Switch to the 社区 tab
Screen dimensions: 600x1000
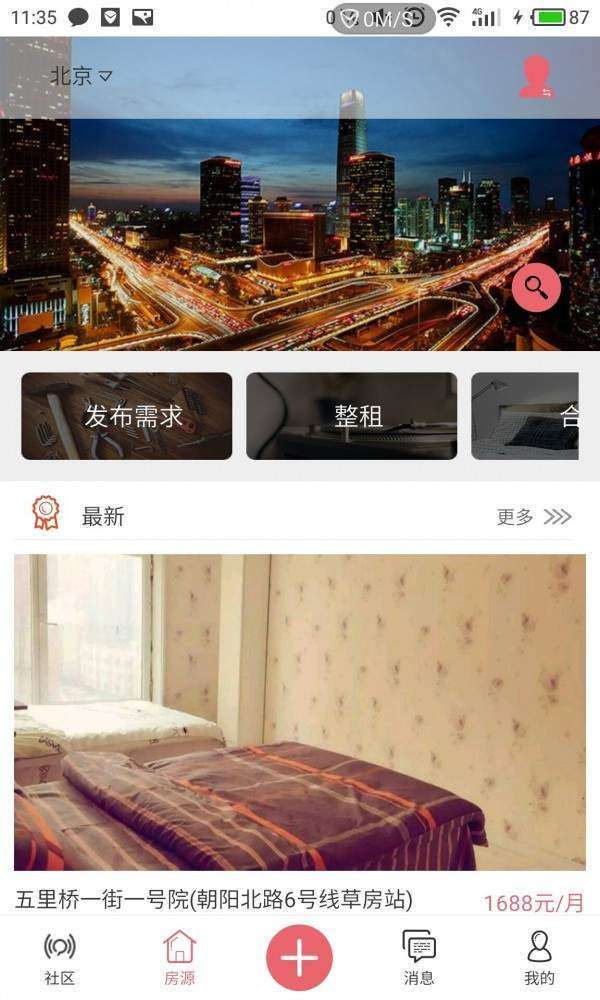click(x=60, y=958)
